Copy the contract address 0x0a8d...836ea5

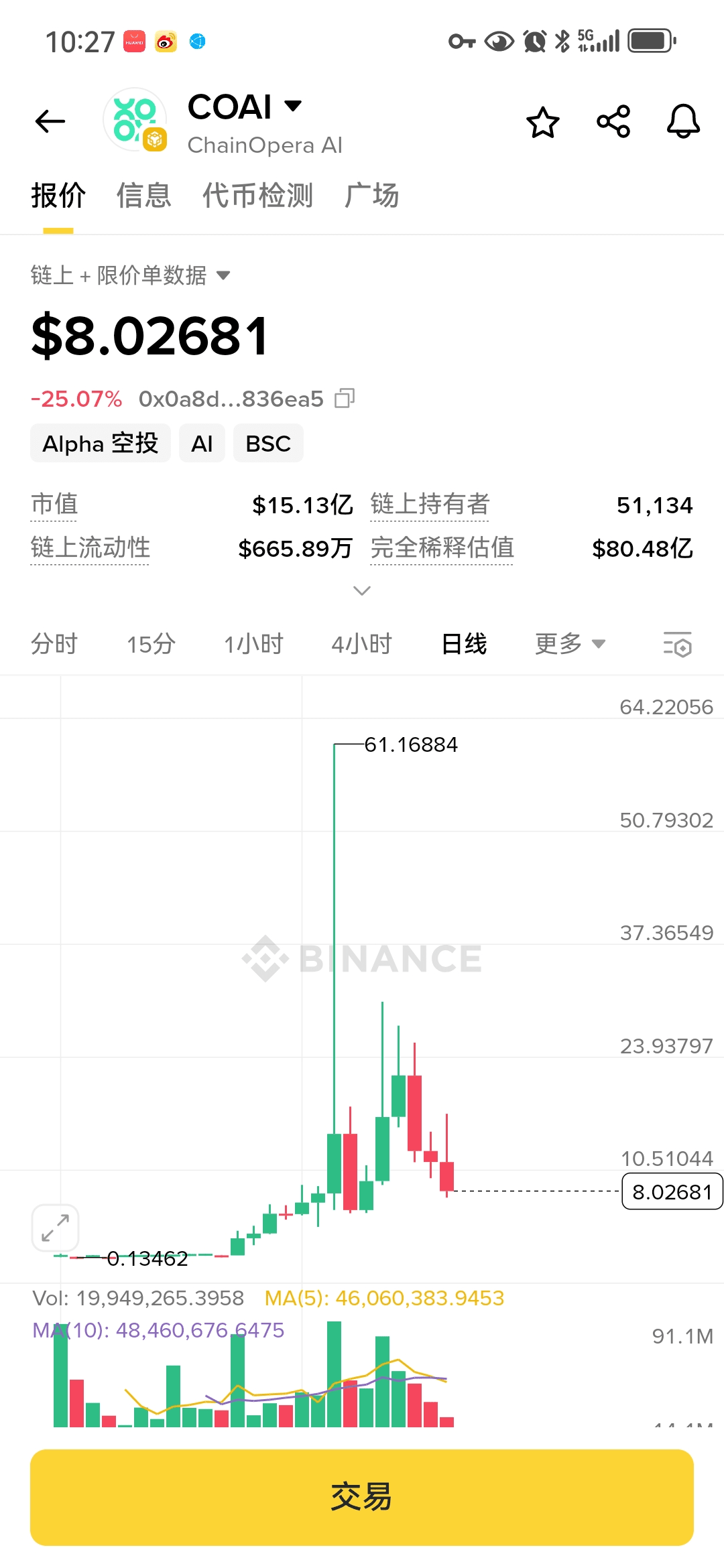345,399
